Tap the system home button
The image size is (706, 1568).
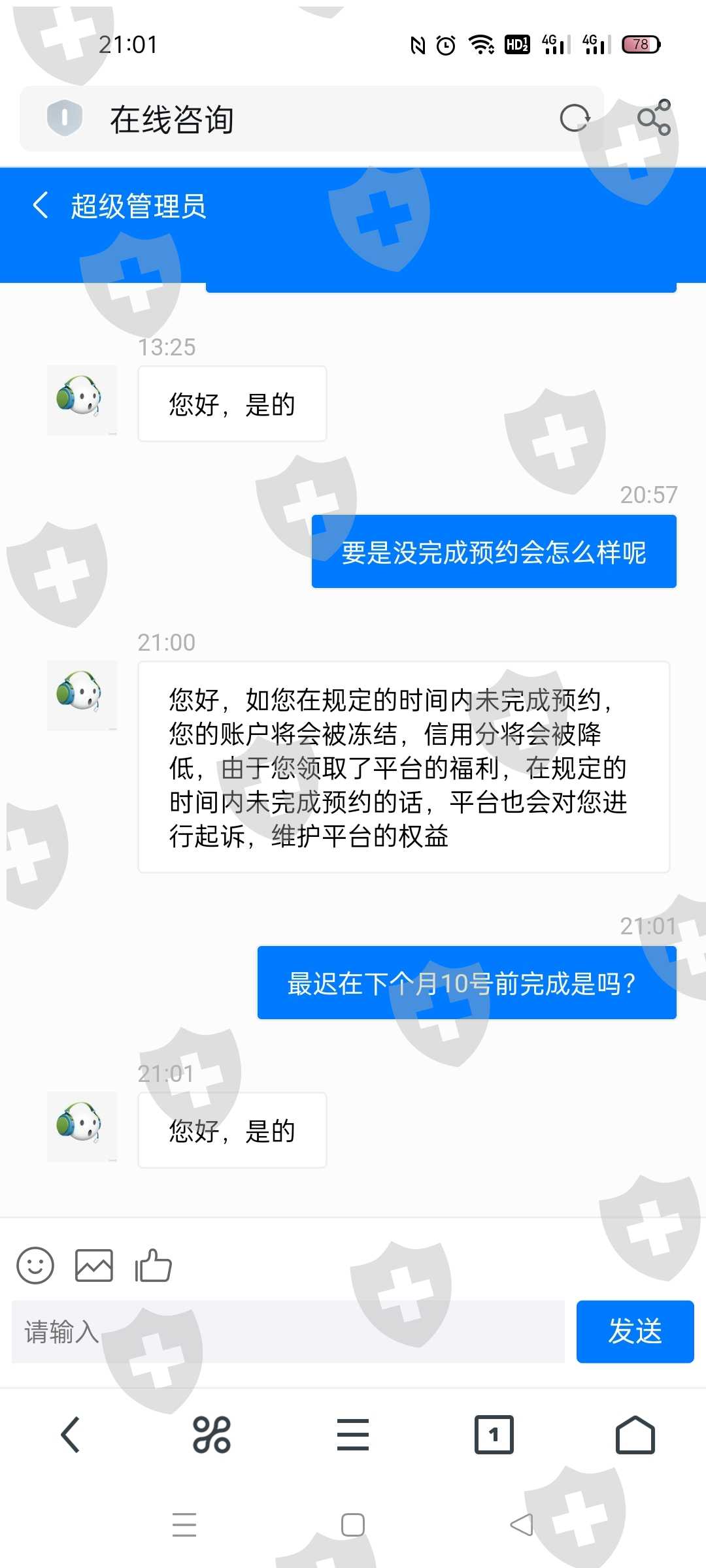point(353,1525)
